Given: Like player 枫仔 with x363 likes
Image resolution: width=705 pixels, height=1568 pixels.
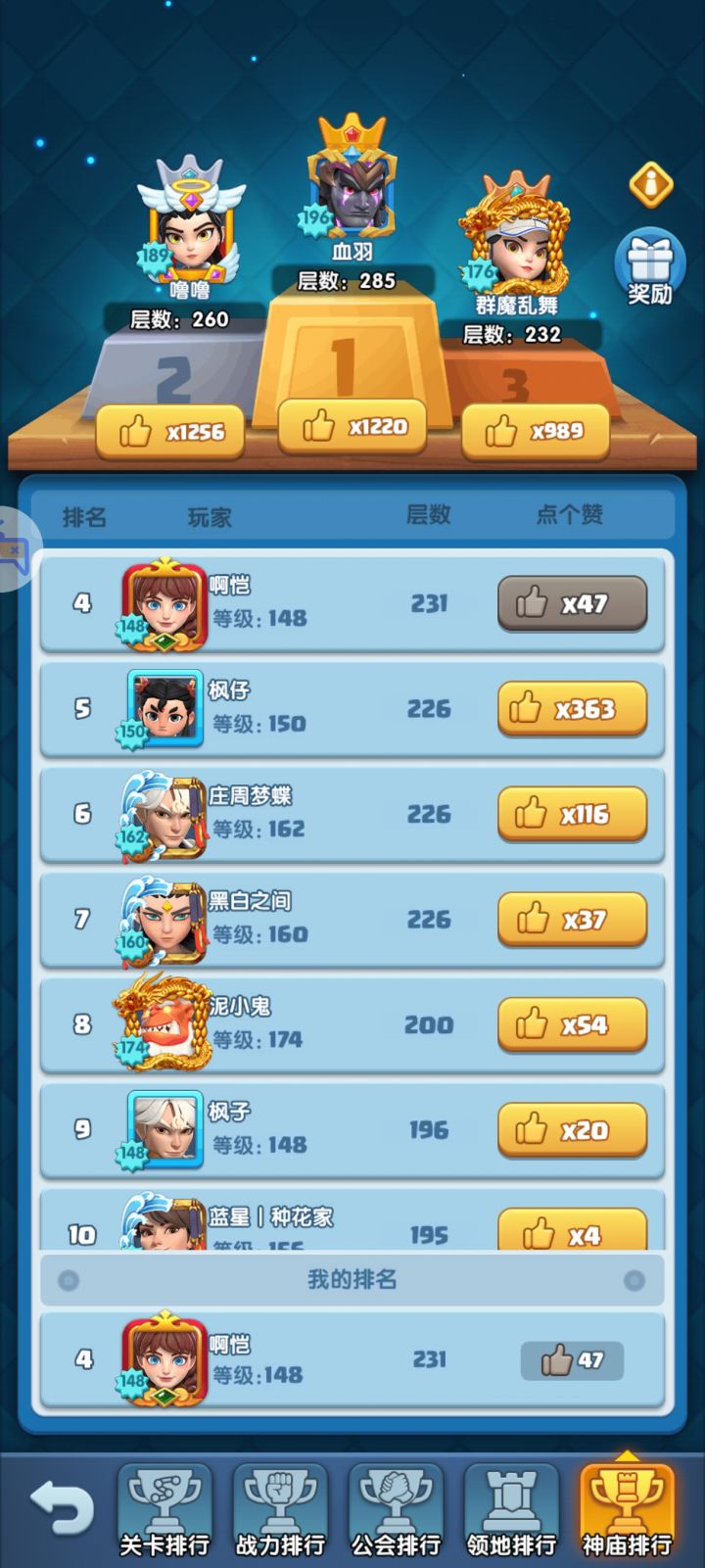Looking at the screenshot, I should click(572, 710).
